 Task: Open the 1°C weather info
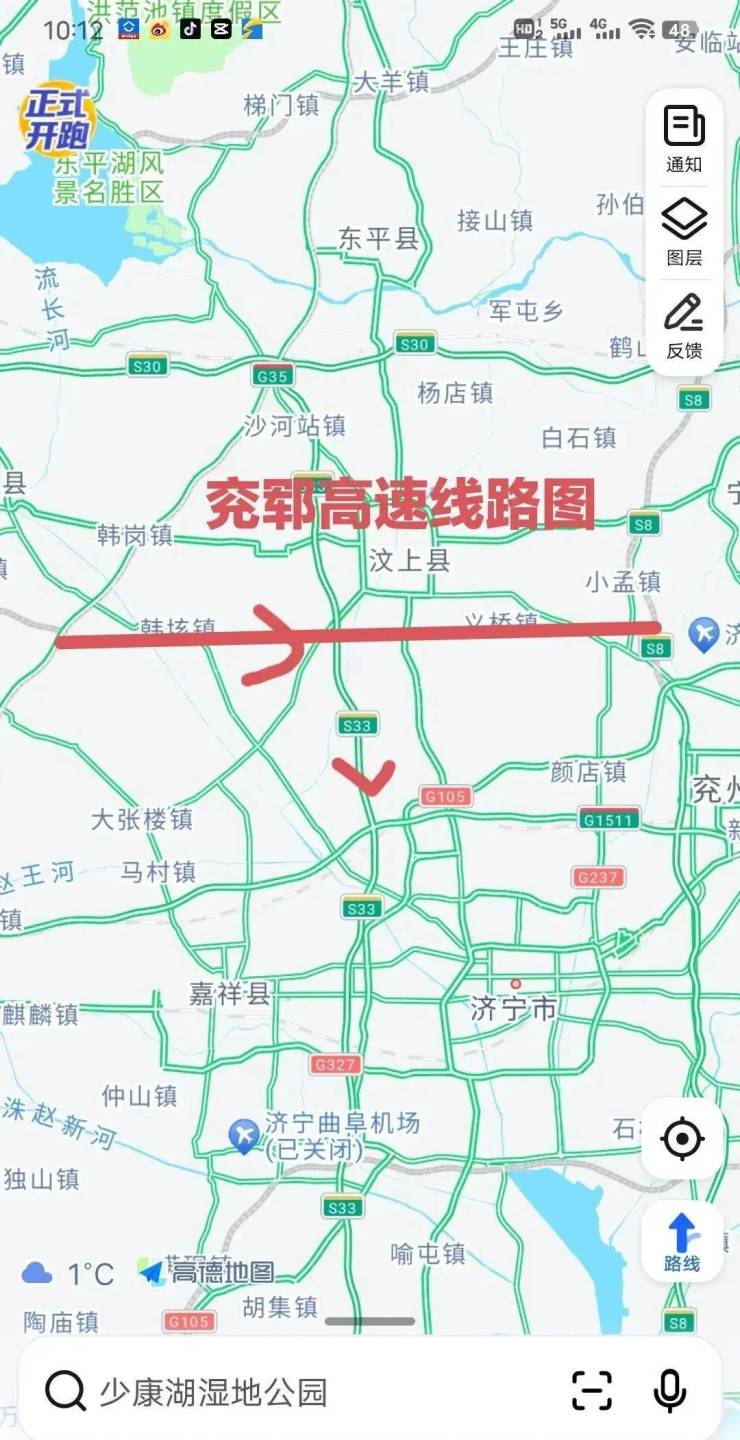(68, 1273)
